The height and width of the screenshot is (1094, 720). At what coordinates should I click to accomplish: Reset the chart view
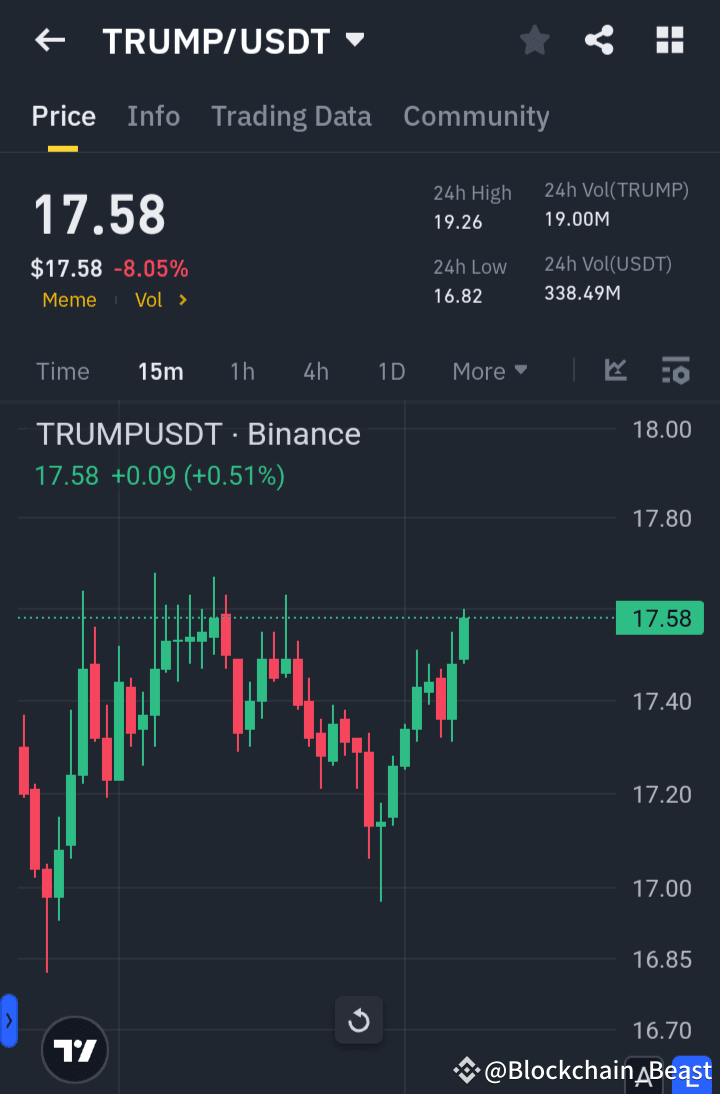click(358, 1020)
